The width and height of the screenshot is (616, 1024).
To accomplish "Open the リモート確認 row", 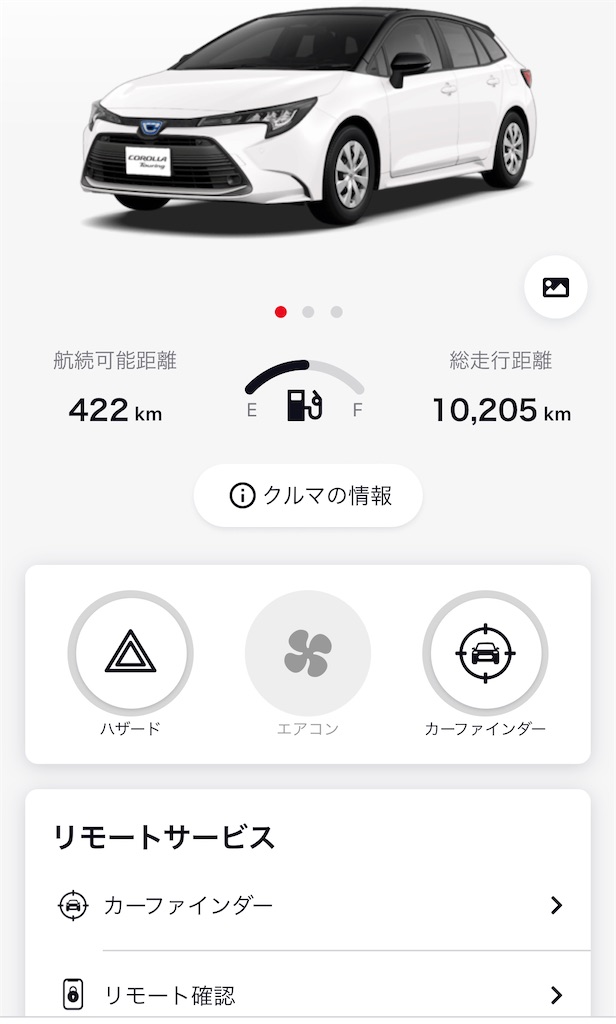I will [308, 995].
